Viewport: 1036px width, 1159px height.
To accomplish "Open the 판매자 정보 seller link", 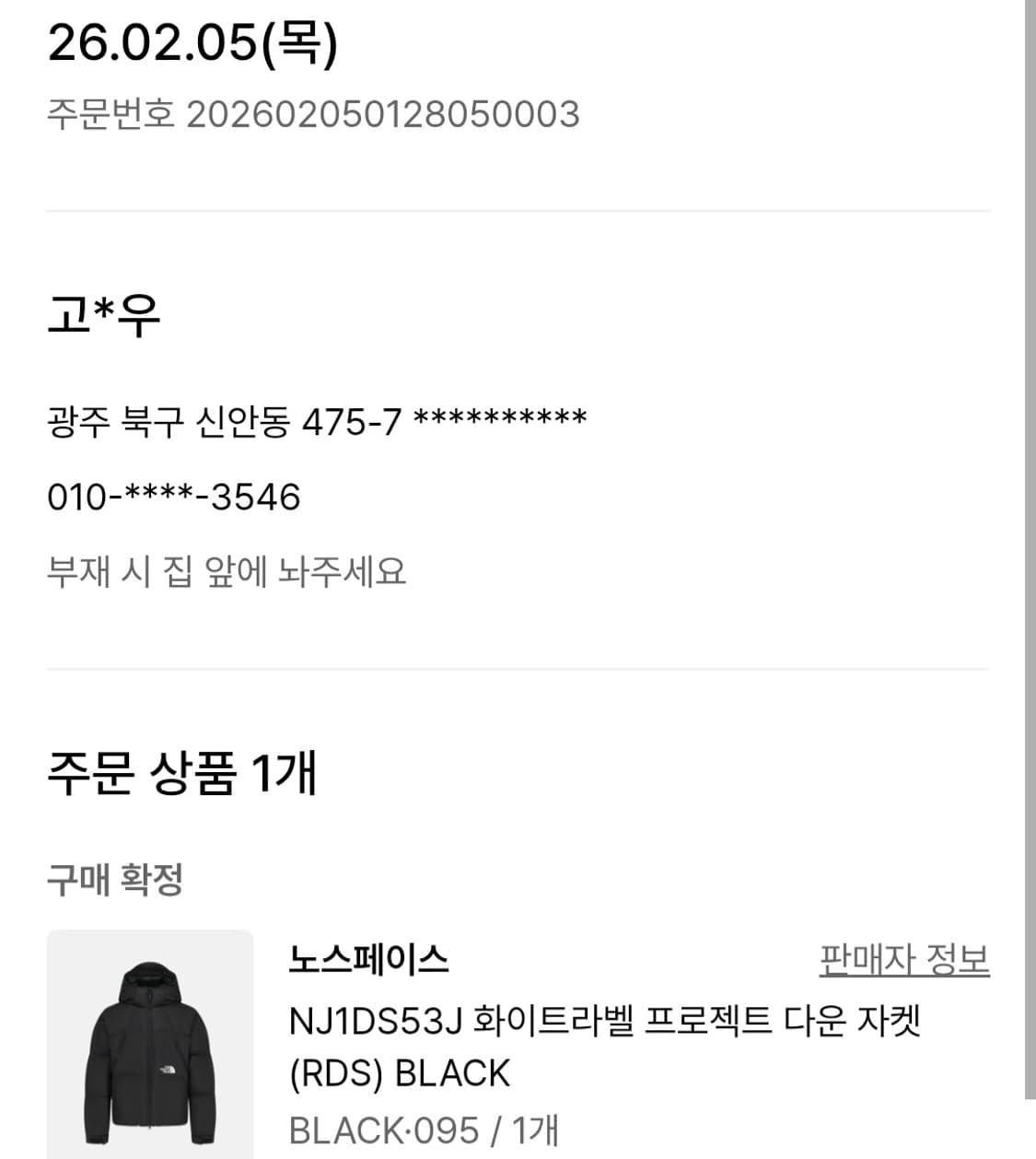I will tap(902, 961).
